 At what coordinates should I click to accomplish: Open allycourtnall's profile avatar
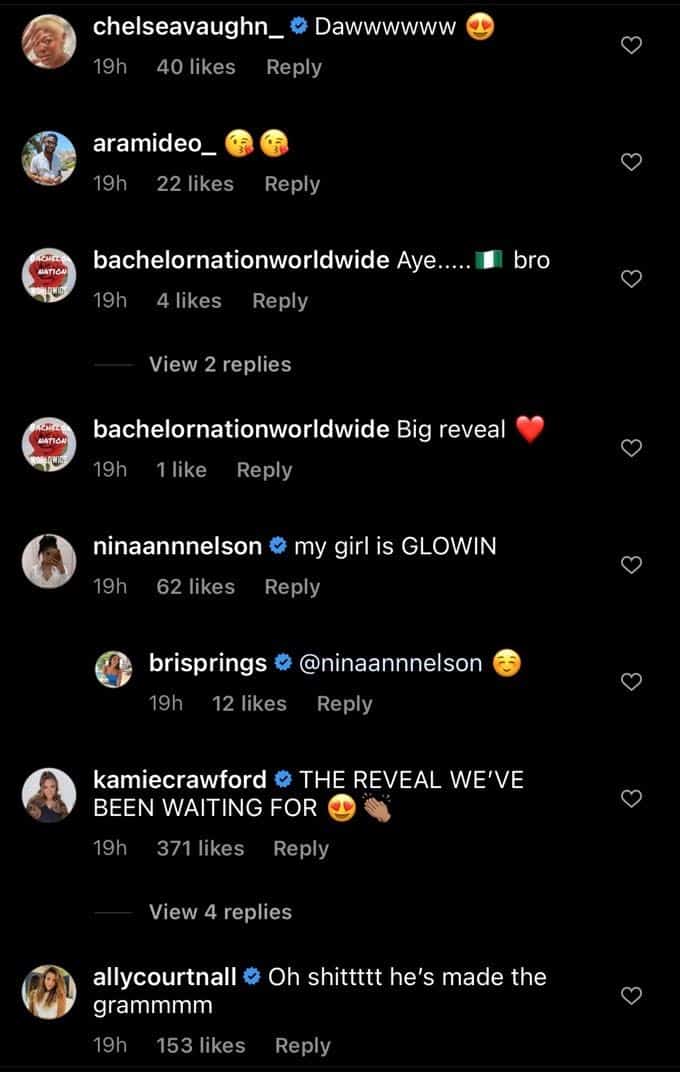click(49, 992)
